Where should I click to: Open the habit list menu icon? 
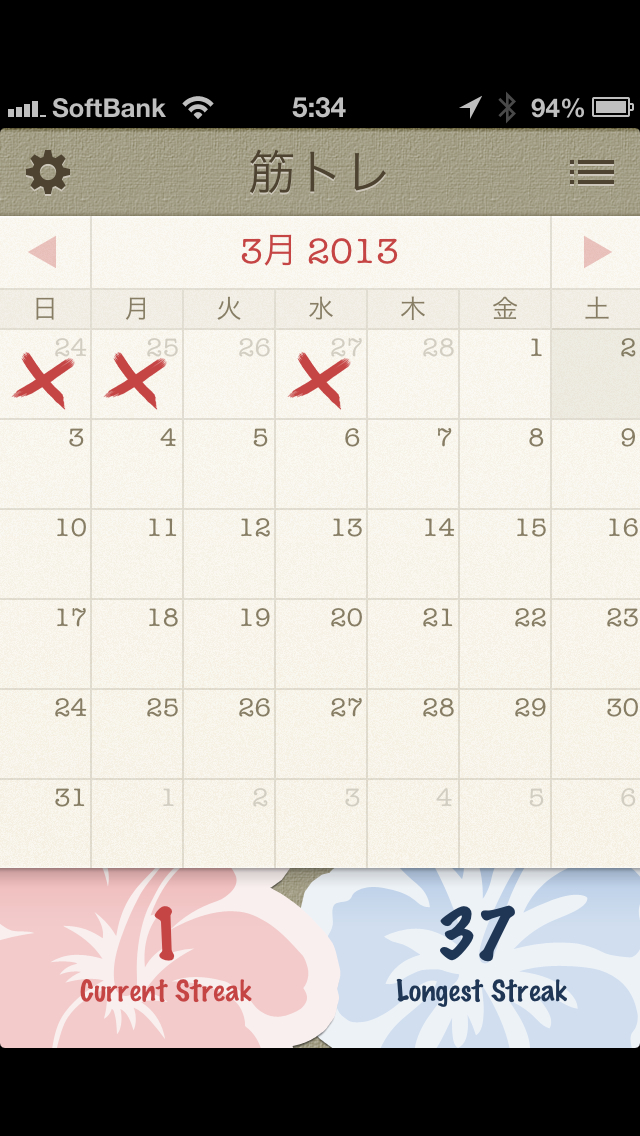(591, 172)
